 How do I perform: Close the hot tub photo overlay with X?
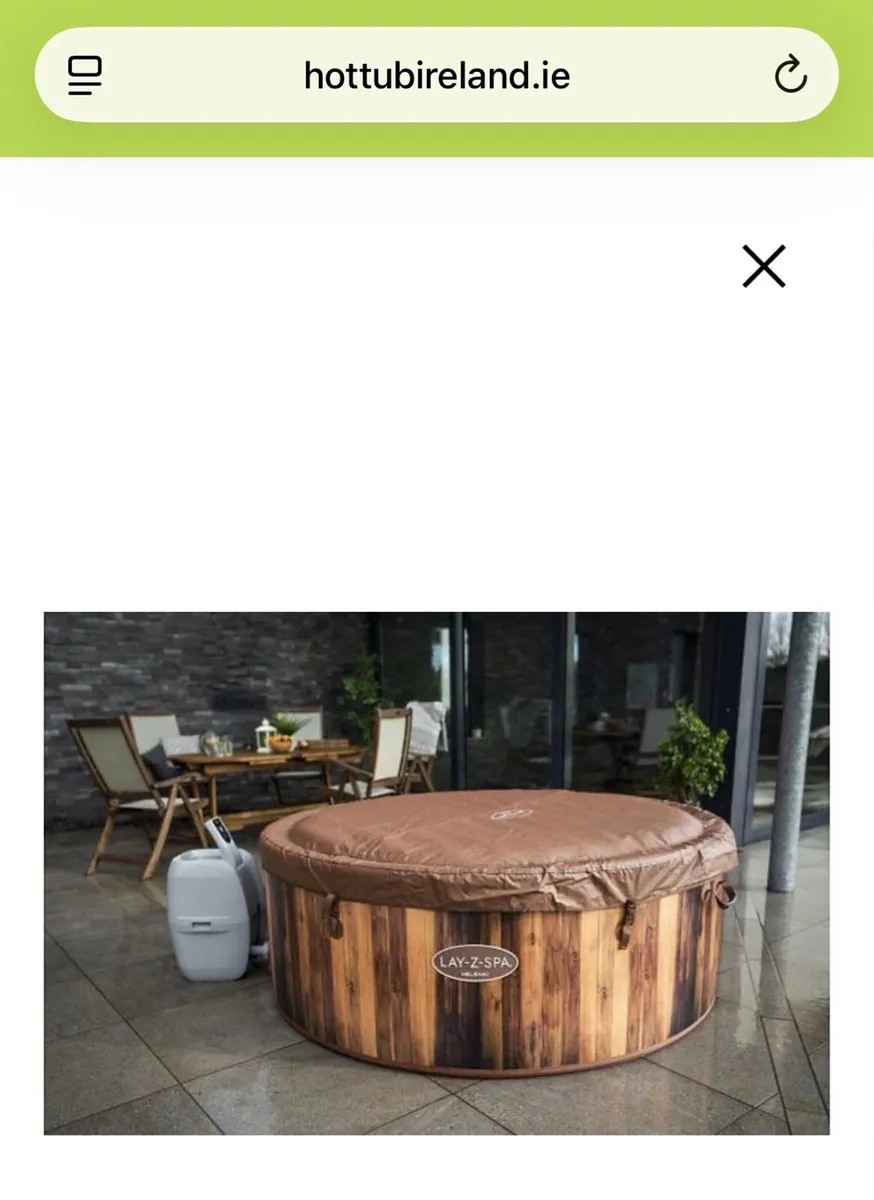(763, 266)
